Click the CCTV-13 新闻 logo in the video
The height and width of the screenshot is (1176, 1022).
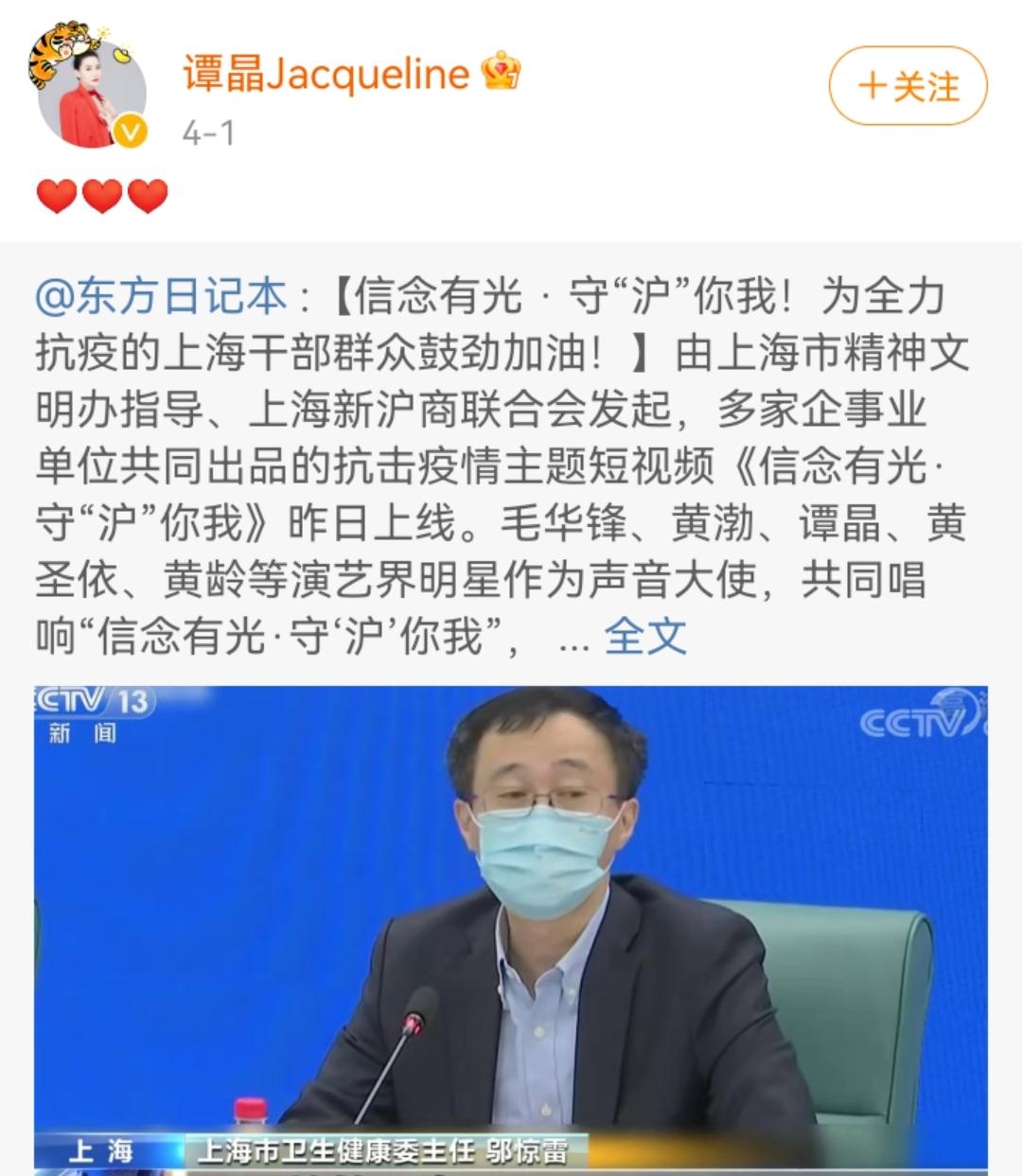click(x=90, y=714)
